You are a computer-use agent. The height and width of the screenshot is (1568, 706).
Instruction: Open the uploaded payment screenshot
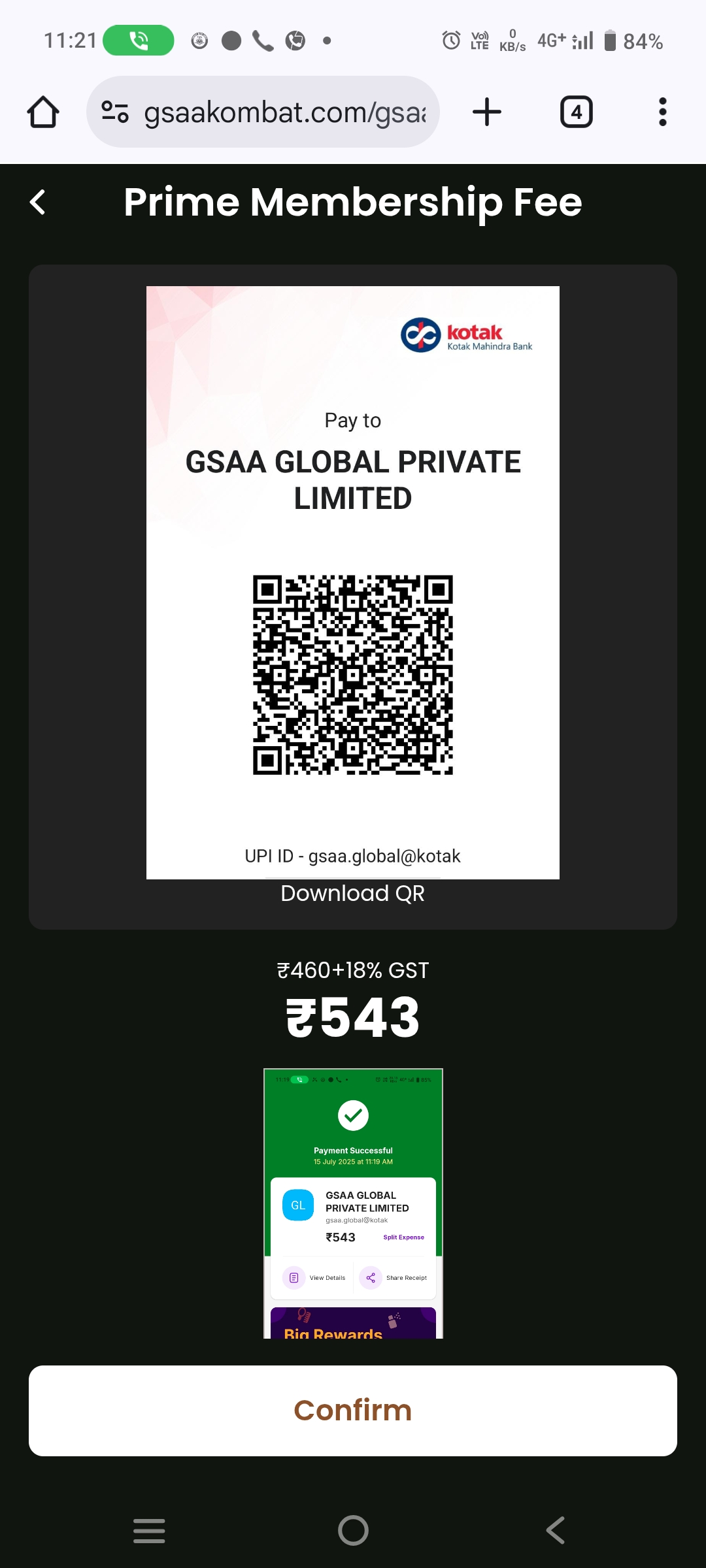(353, 1203)
